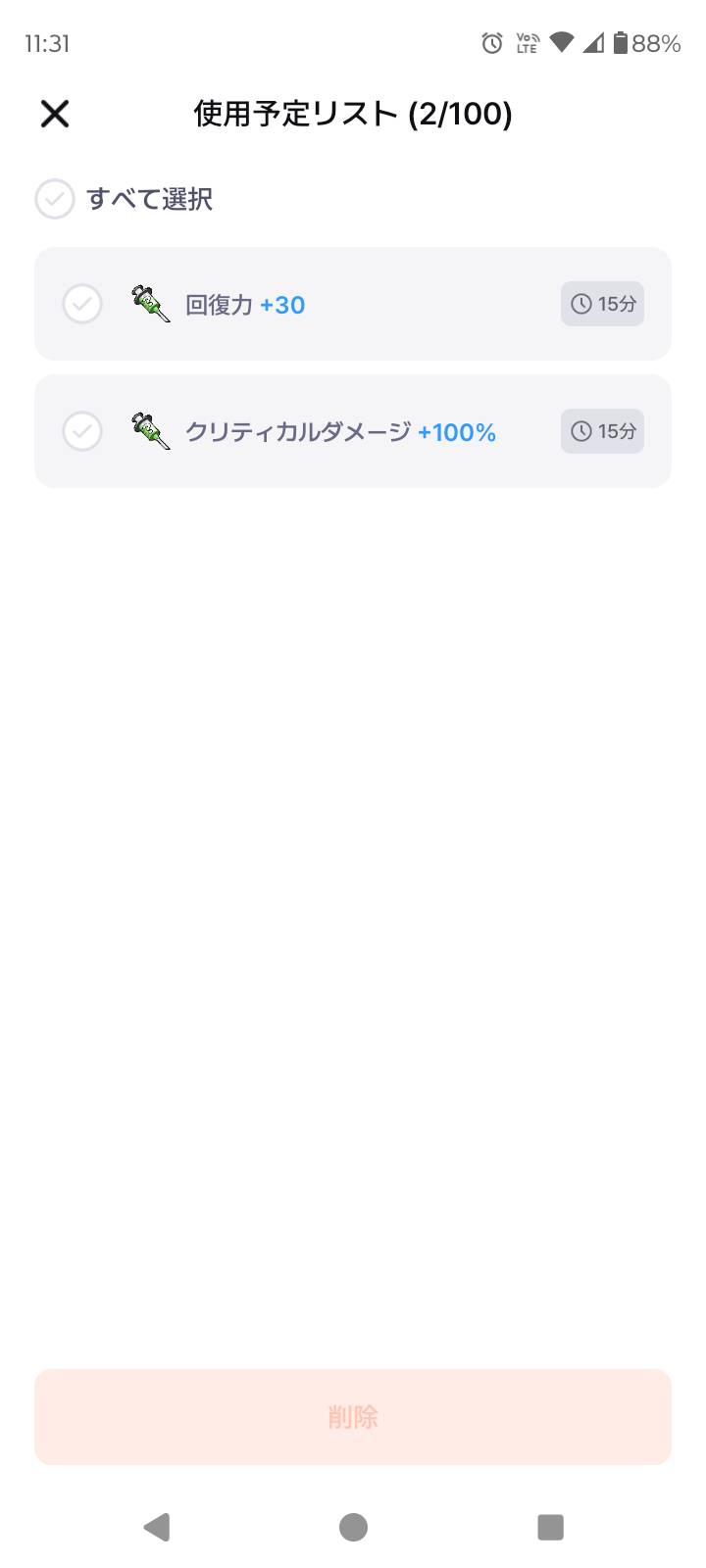Viewport: 706px width, 1568px height.
Task: Check the すべて選択 checkbox
Action: tap(55, 199)
